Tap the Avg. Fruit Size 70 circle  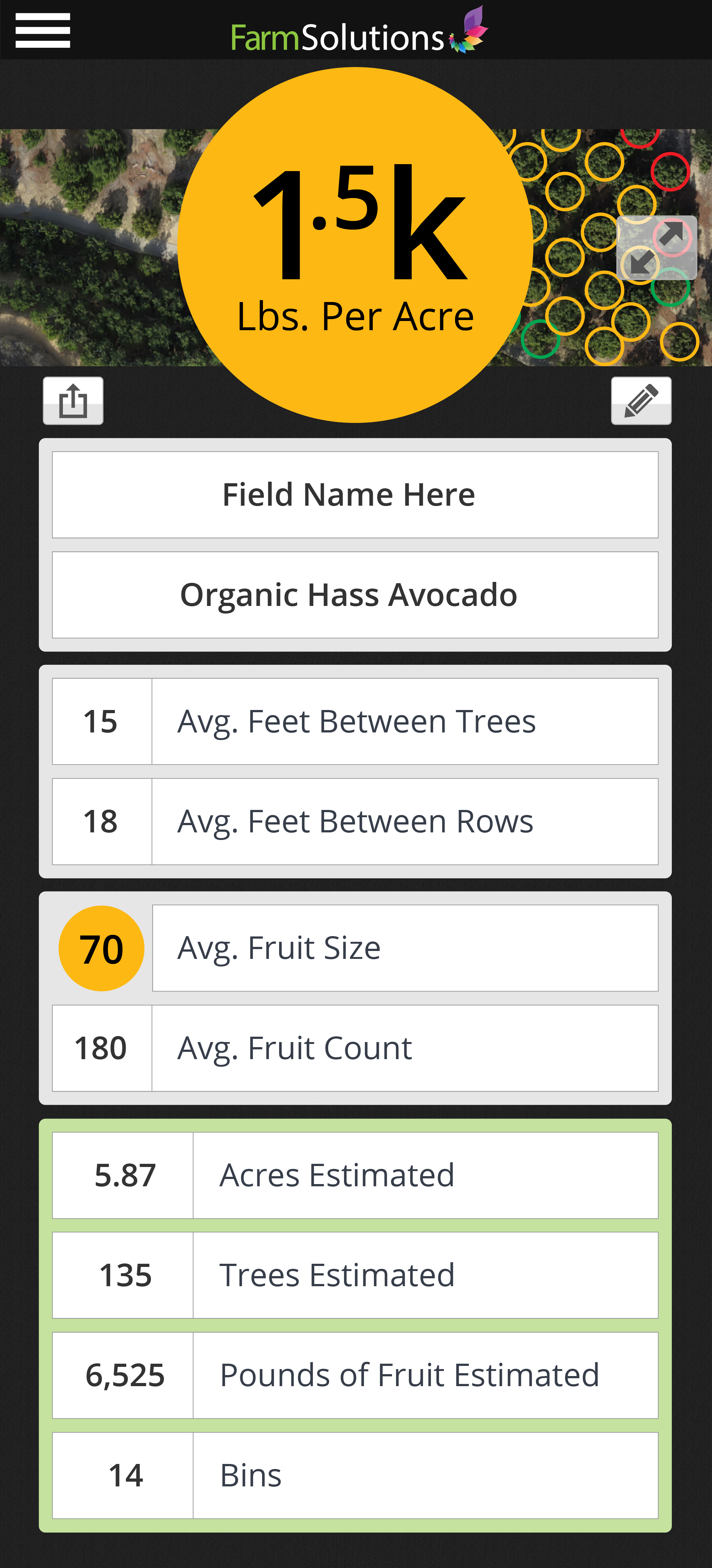pyautogui.click(x=102, y=948)
